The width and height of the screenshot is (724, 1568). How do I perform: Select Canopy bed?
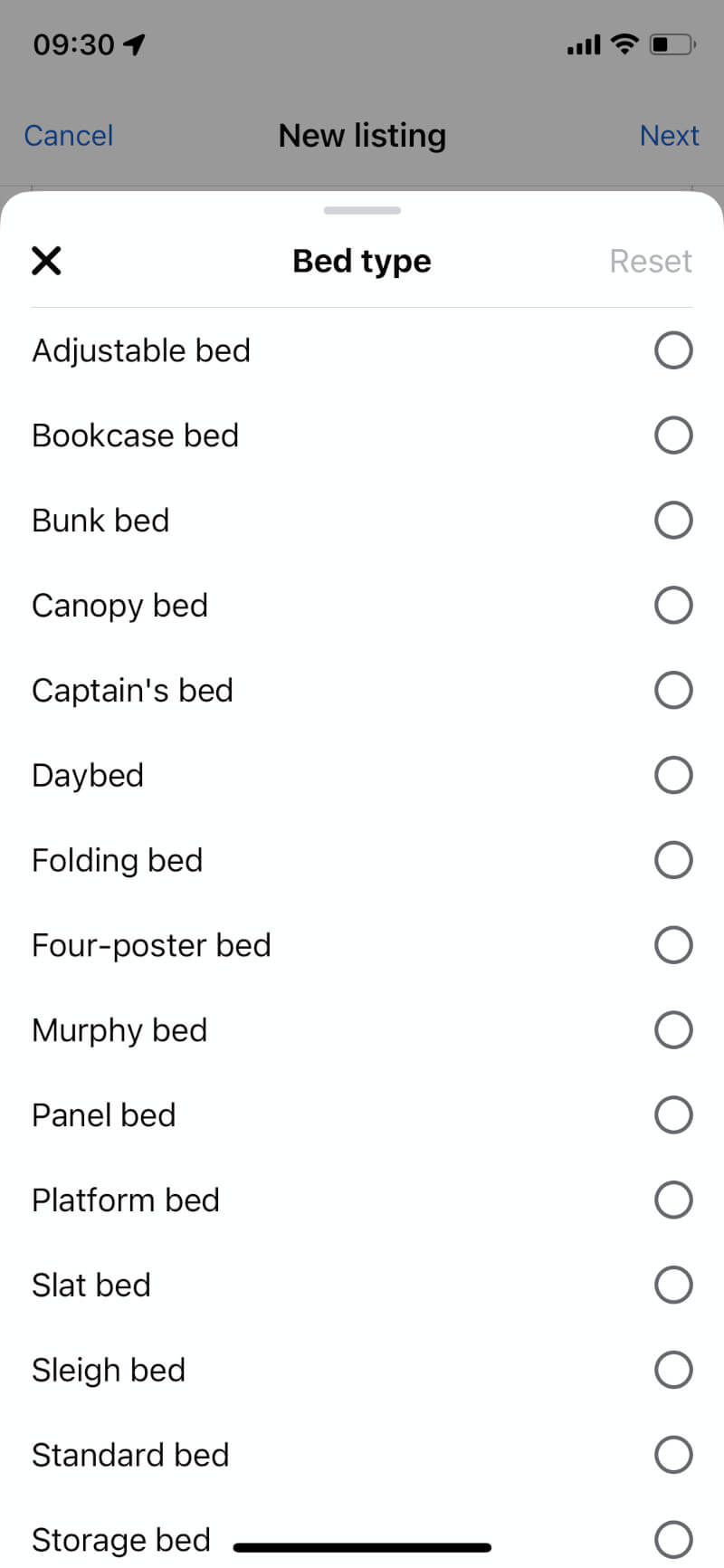[x=672, y=606]
